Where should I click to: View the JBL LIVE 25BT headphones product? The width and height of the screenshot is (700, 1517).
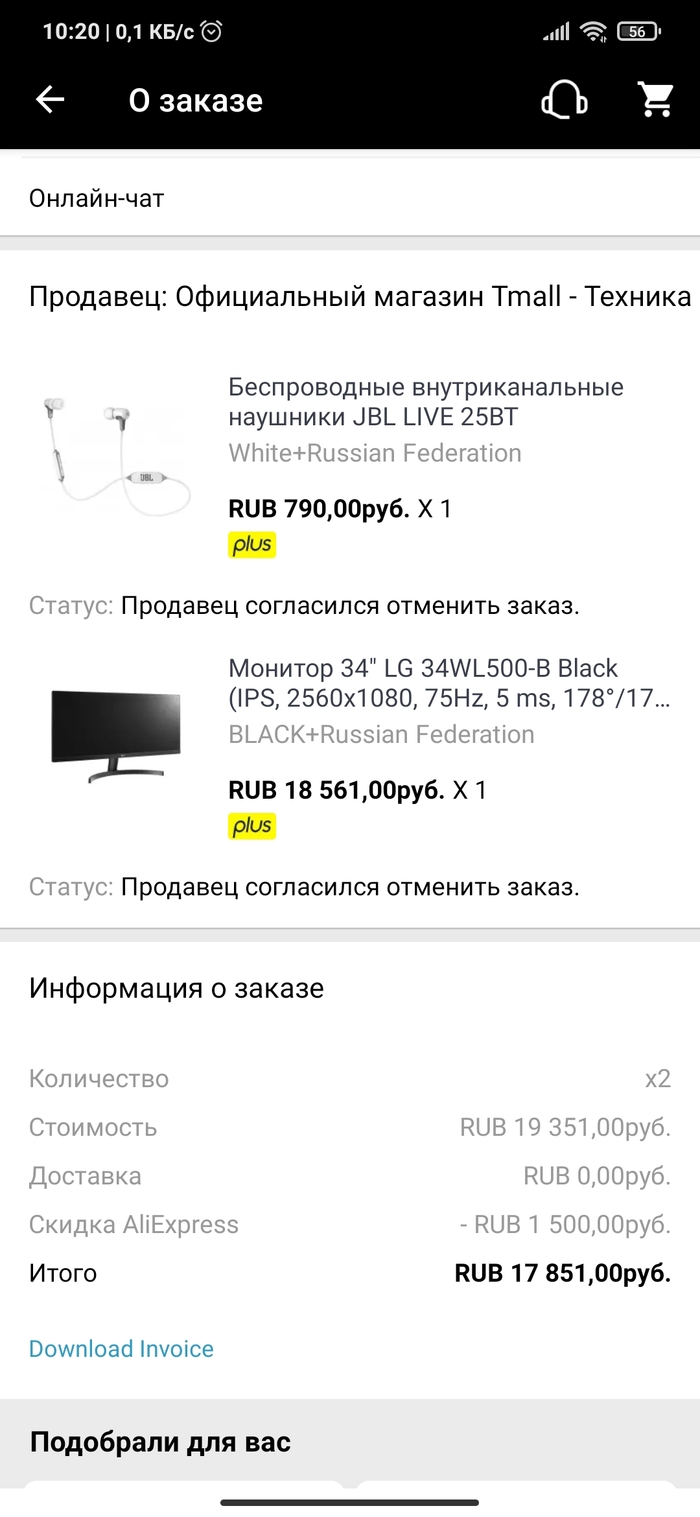pos(425,401)
